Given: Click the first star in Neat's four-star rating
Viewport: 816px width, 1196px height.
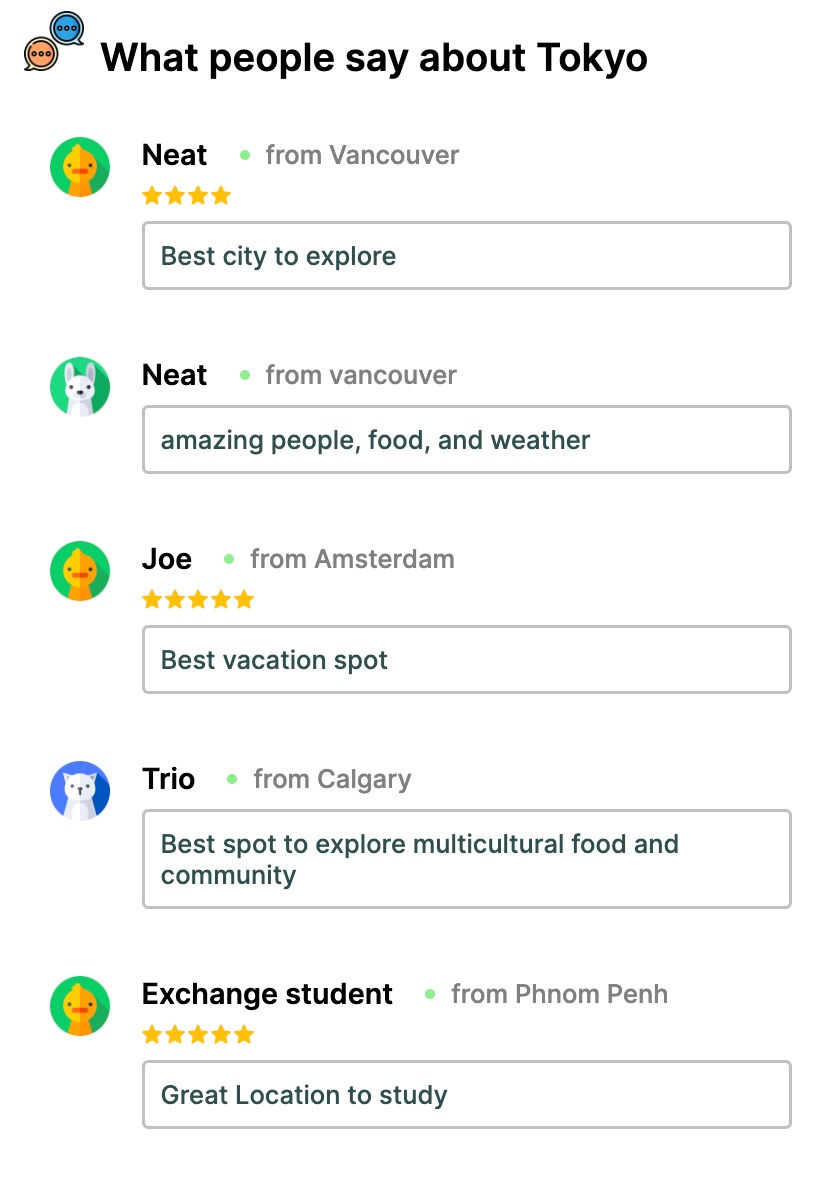Looking at the screenshot, I should click(x=152, y=195).
